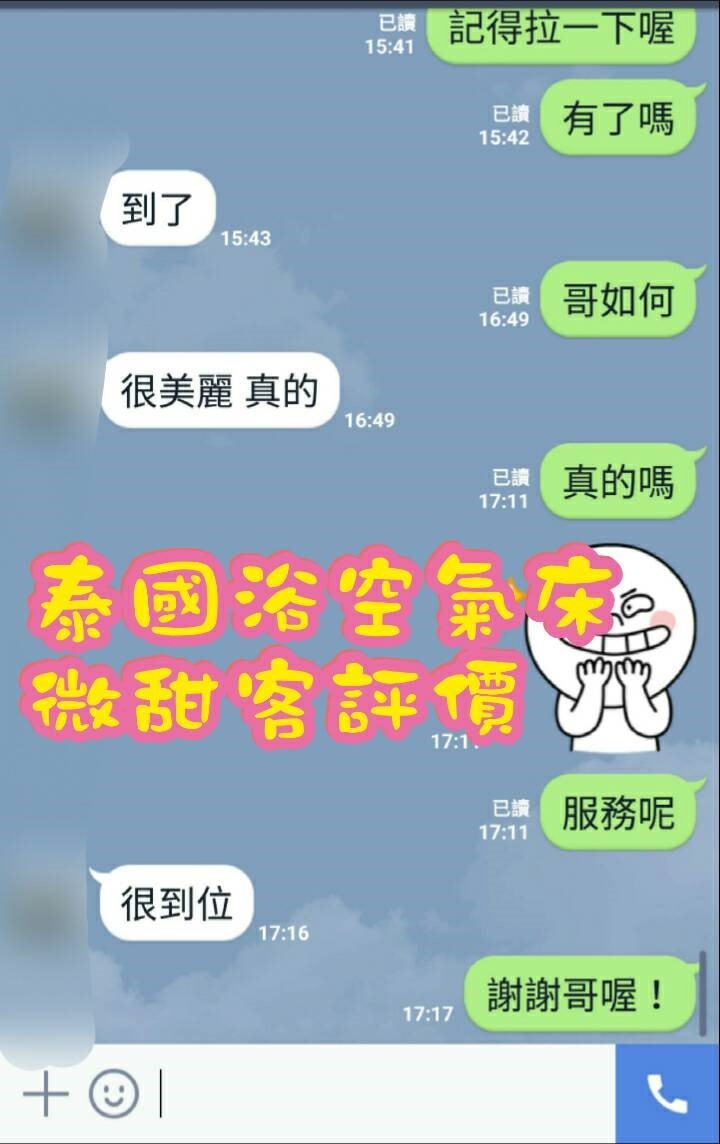Image resolution: width=720 pixels, height=1144 pixels.
Task: Tap the excited character sticker image
Action: 614,650
